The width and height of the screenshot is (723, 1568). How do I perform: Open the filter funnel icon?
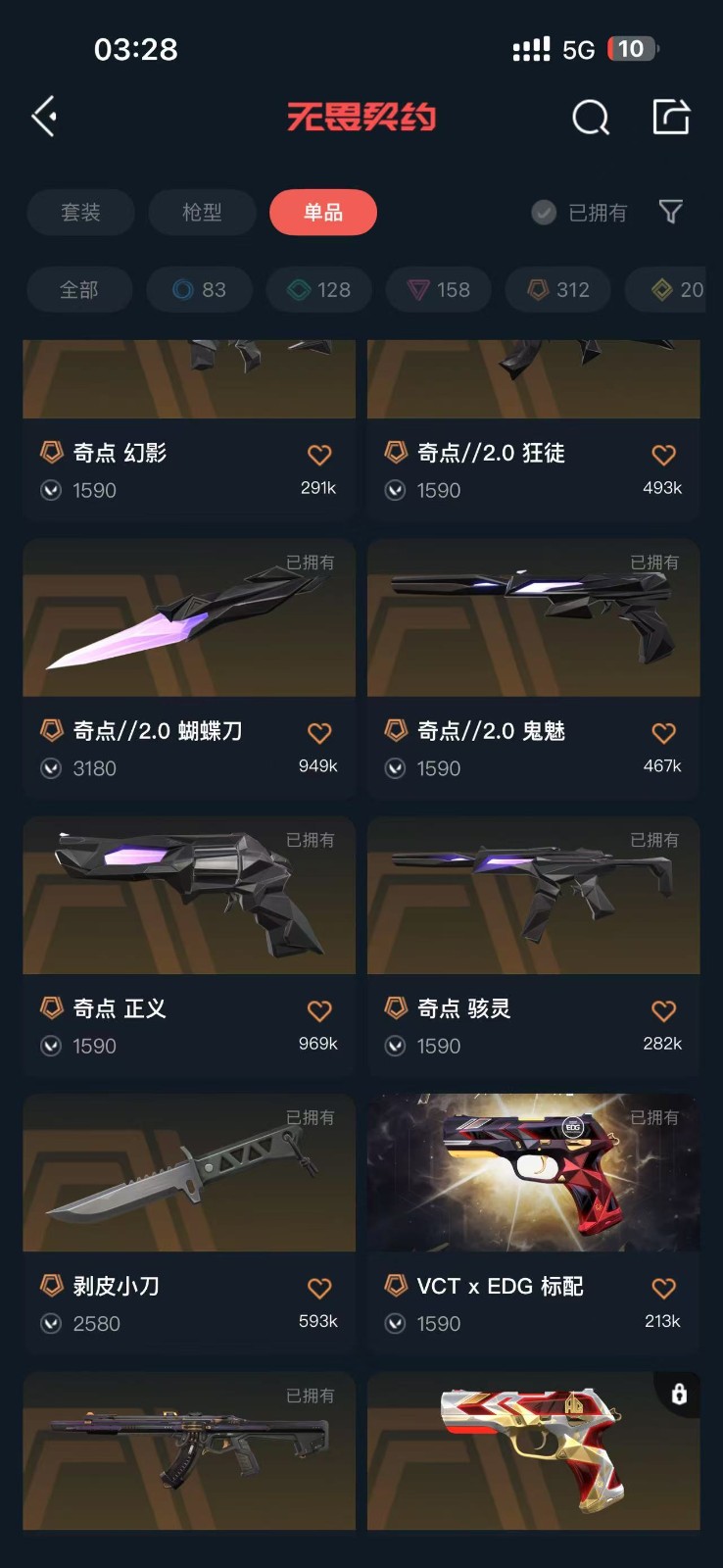coord(670,212)
